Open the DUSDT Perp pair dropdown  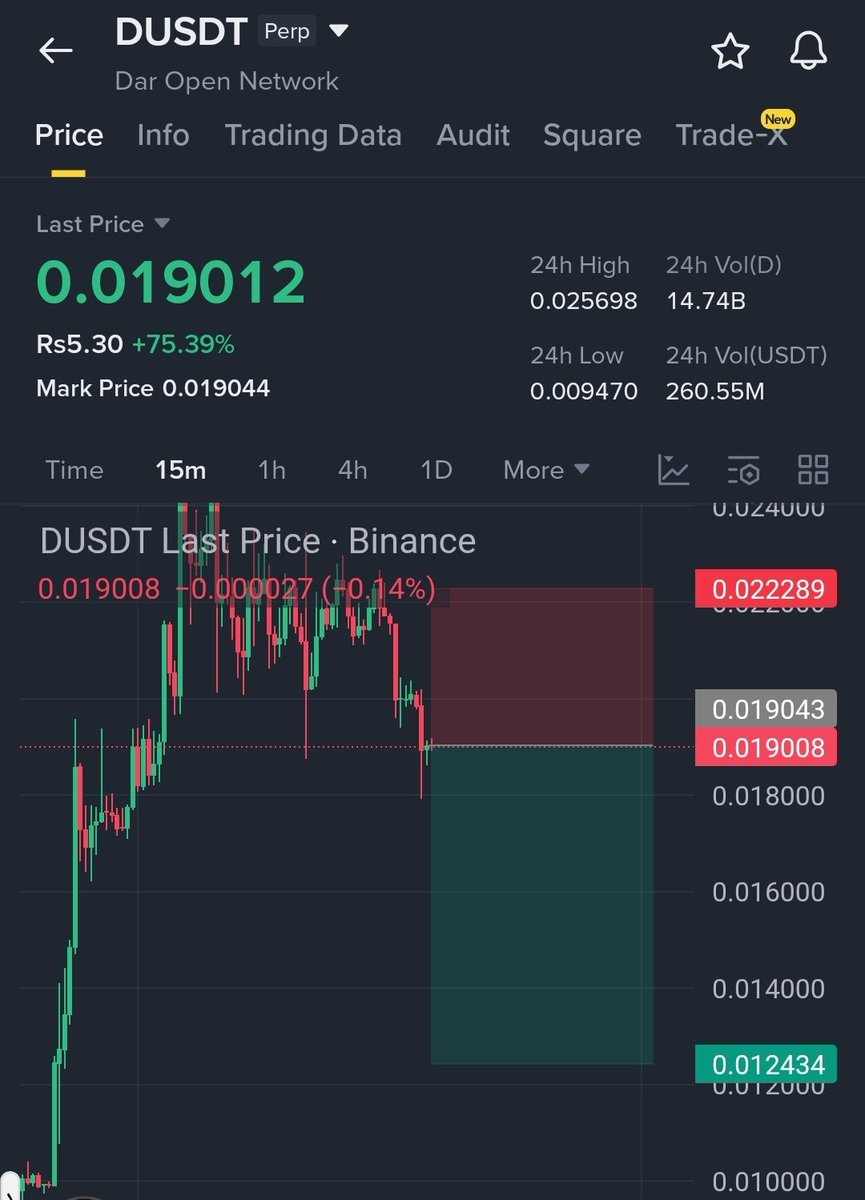[x=339, y=31]
